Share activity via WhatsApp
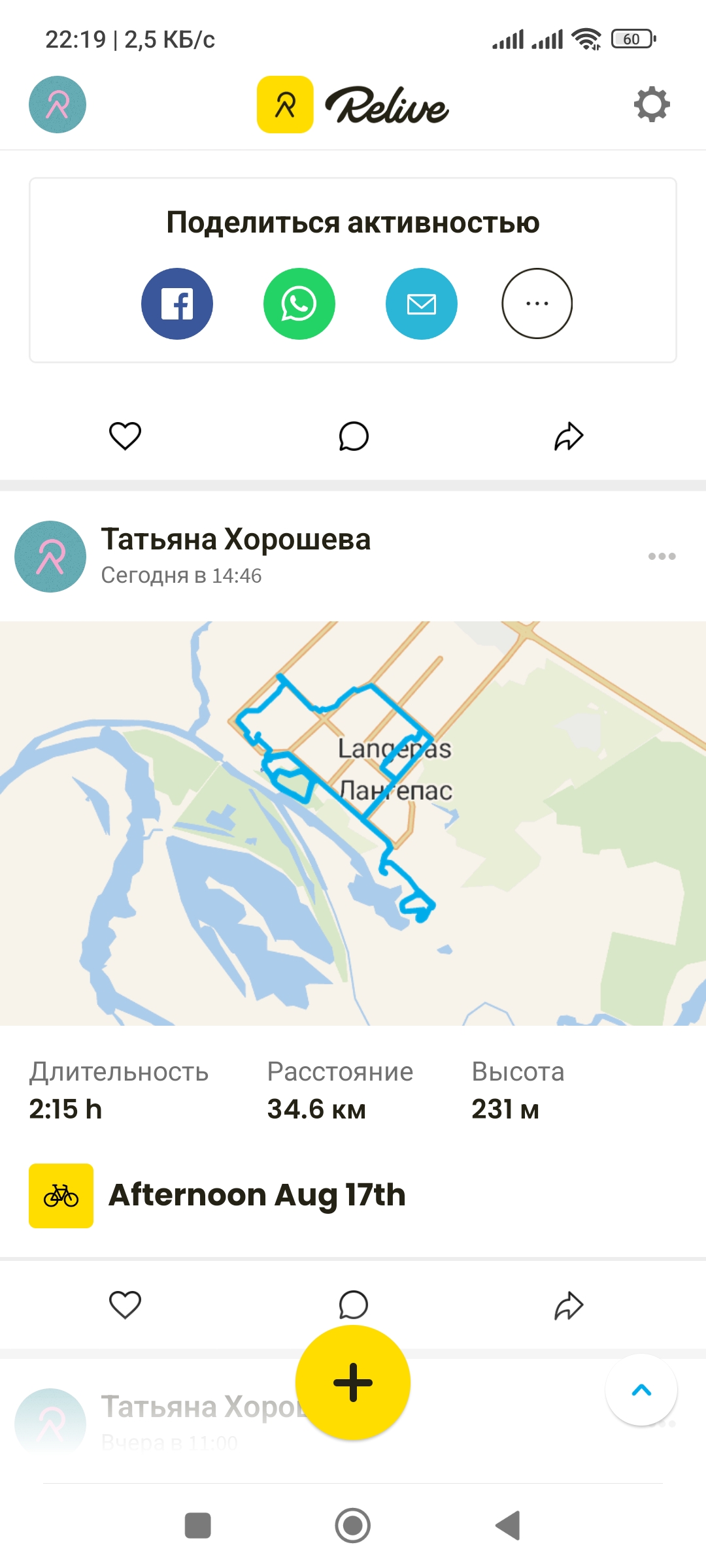Viewport: 706px width, 1568px height. 299,304
